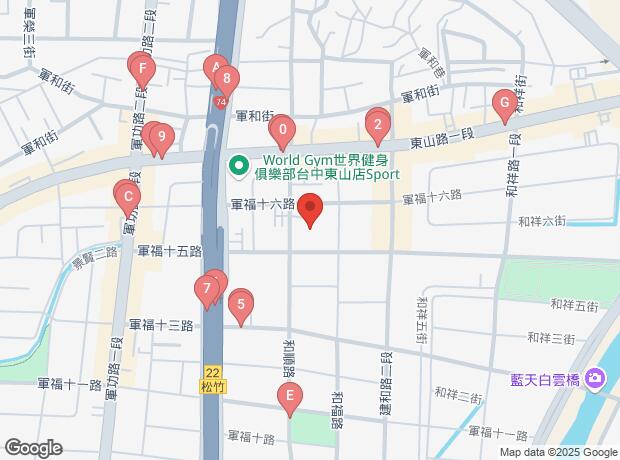Viewport: 620px width, 460px height.
Task: Open map marker 9
Action: 161,137
